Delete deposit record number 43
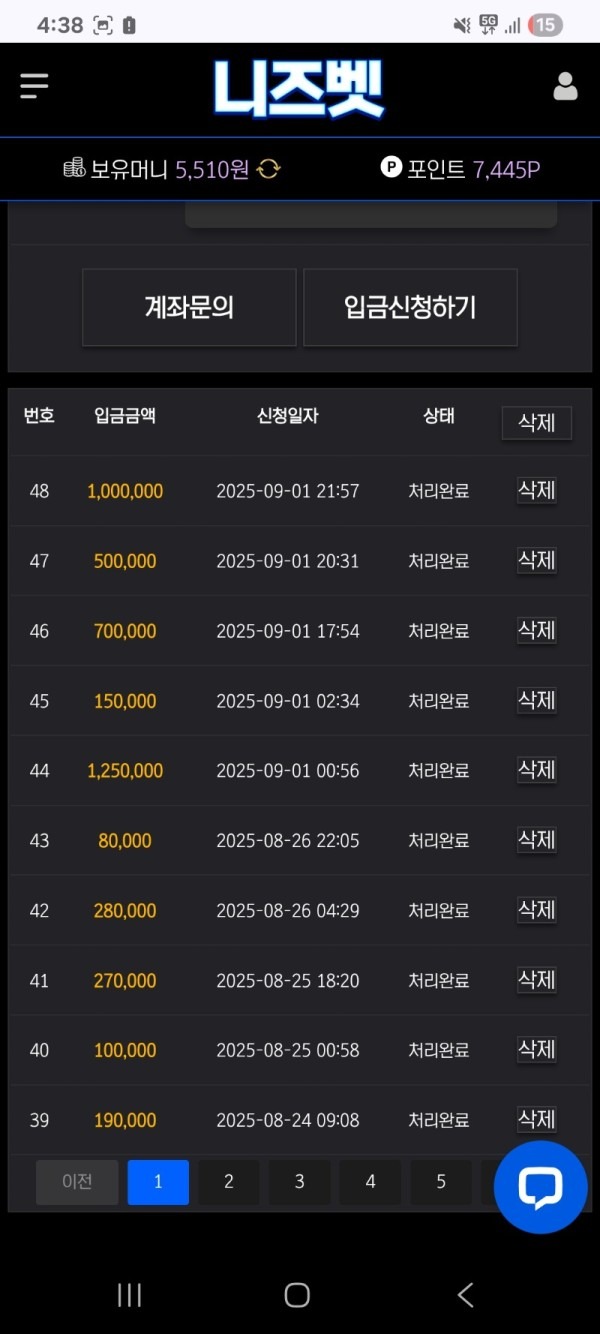Image resolution: width=600 pixels, height=1334 pixels. coord(536,840)
